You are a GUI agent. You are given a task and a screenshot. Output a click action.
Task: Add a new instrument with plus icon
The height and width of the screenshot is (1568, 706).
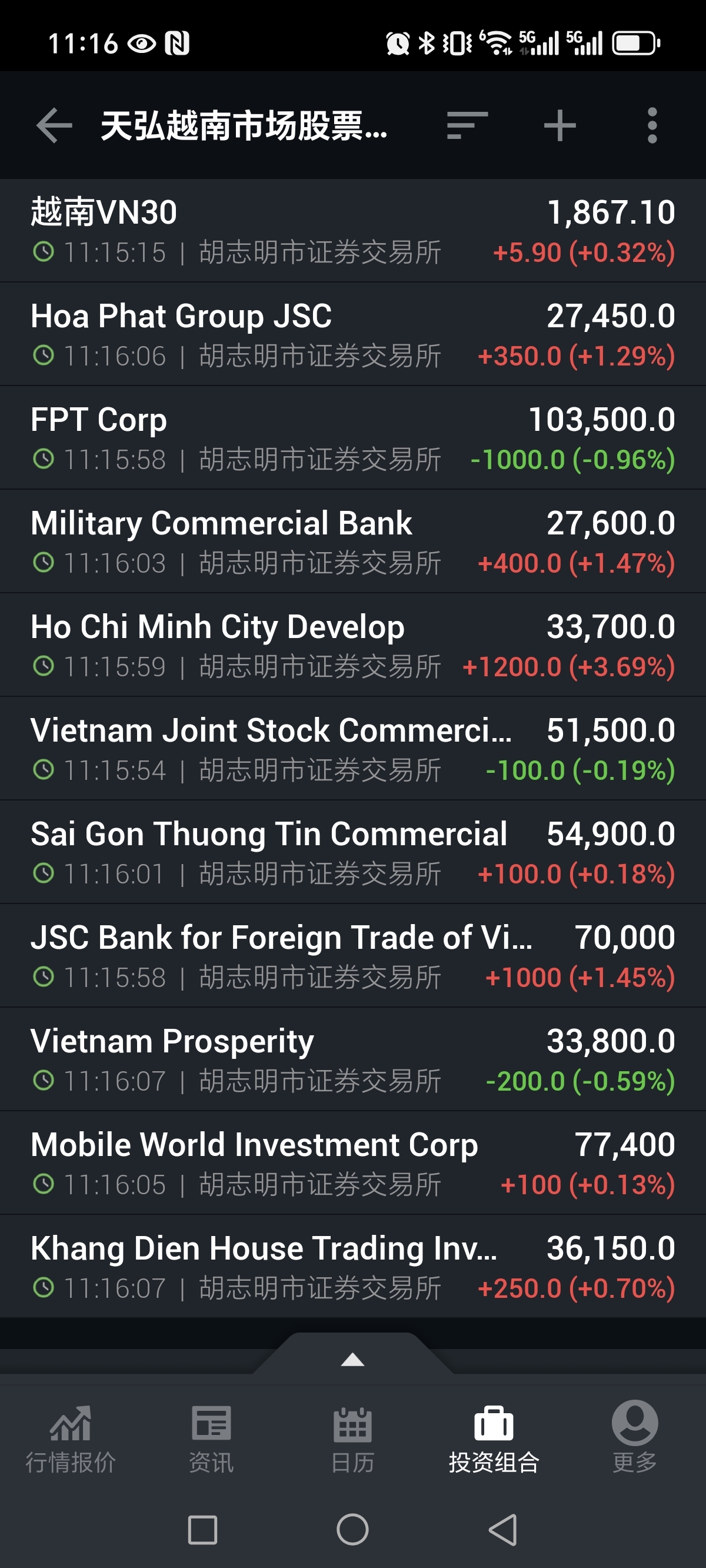point(560,125)
